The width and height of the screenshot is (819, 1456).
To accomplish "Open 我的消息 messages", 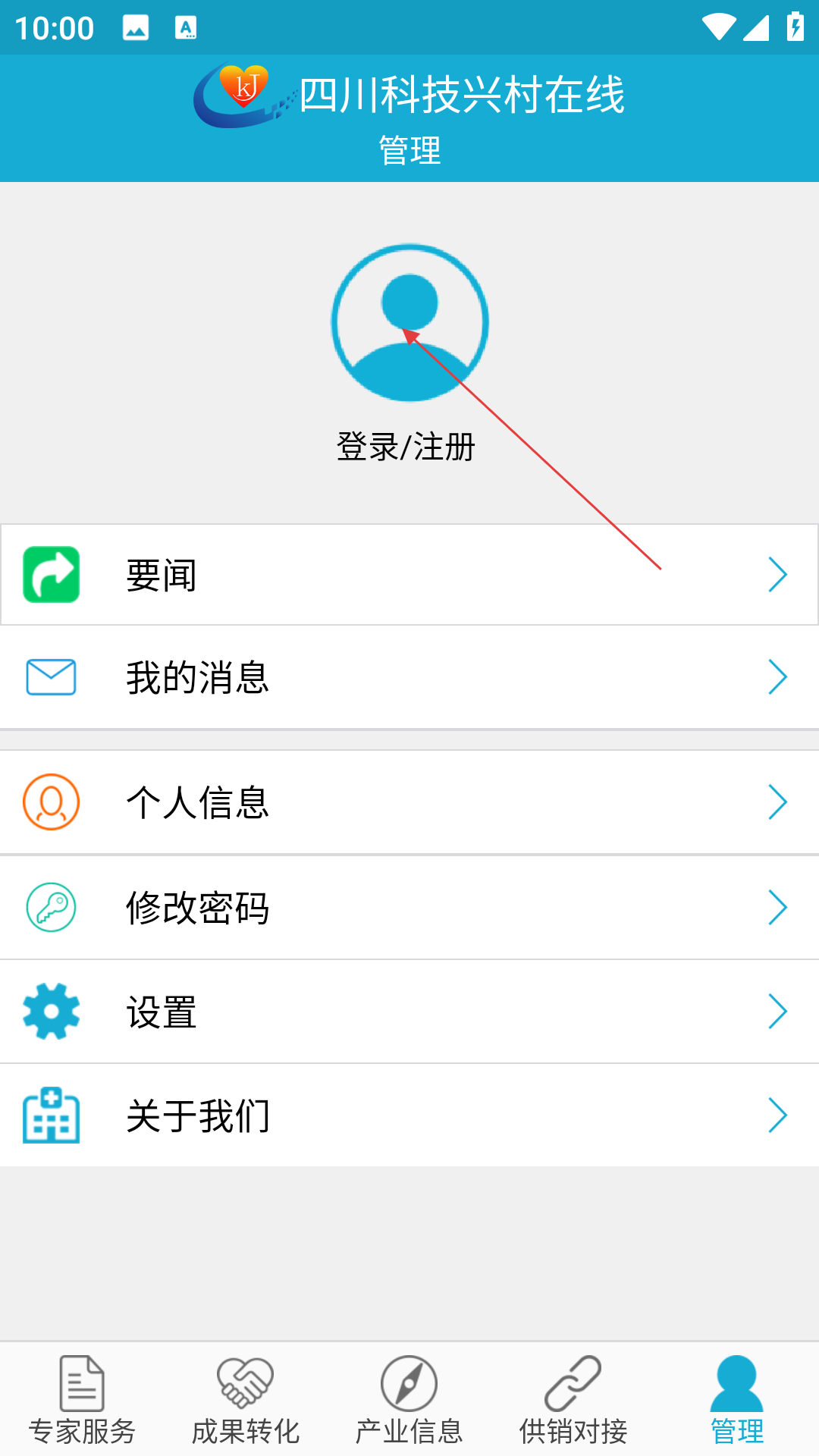I will [x=409, y=677].
